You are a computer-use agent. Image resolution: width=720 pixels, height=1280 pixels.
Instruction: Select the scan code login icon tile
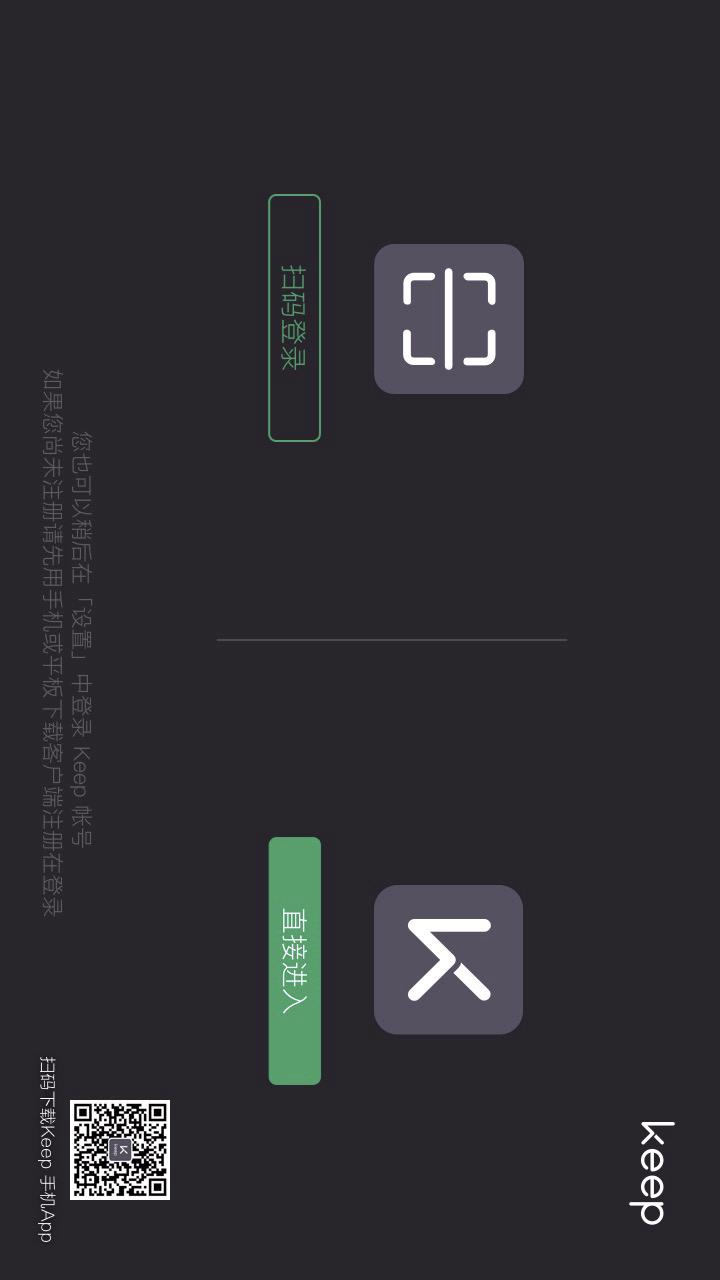tap(449, 319)
